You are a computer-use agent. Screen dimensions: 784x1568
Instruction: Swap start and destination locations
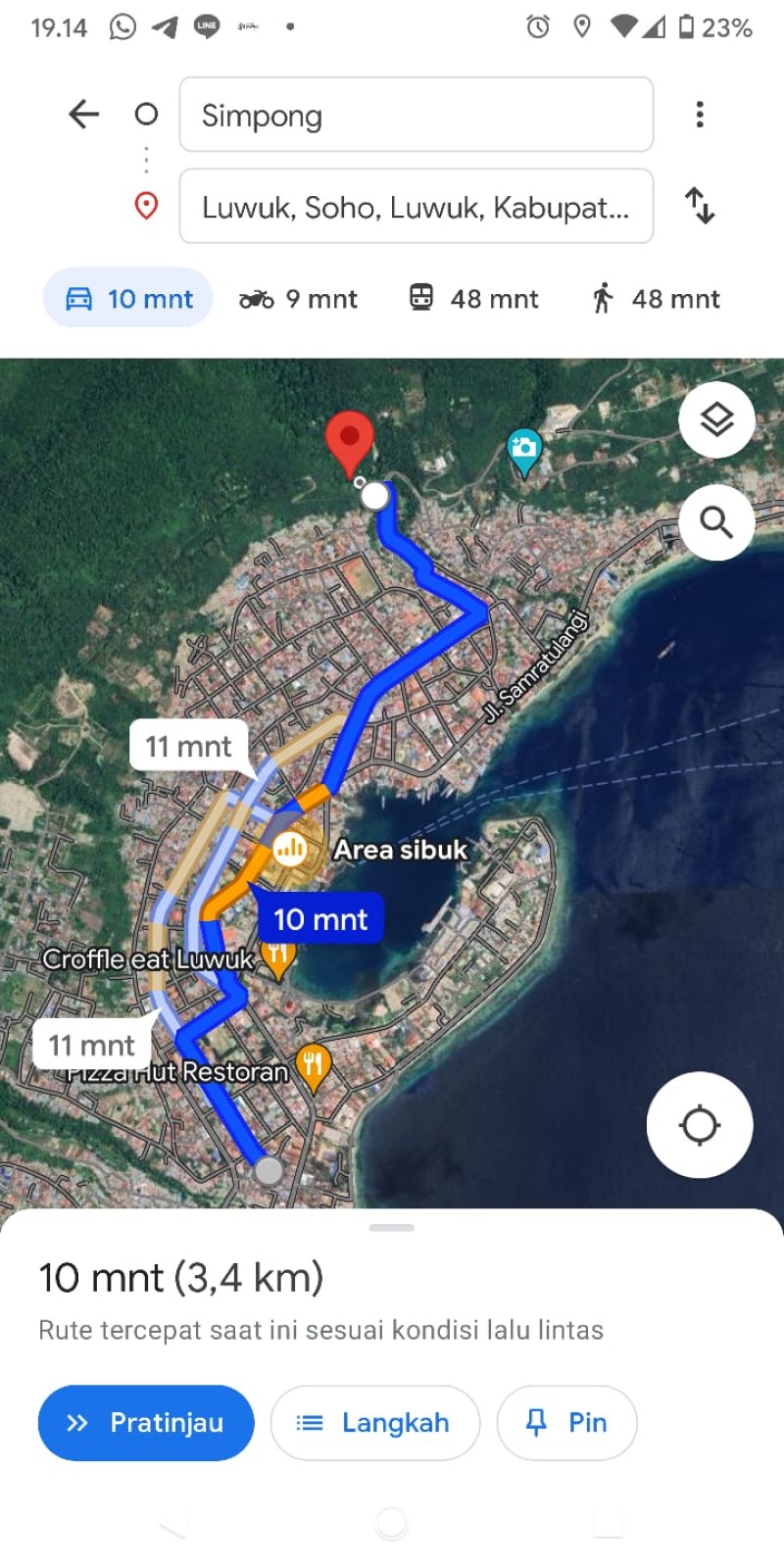point(700,206)
